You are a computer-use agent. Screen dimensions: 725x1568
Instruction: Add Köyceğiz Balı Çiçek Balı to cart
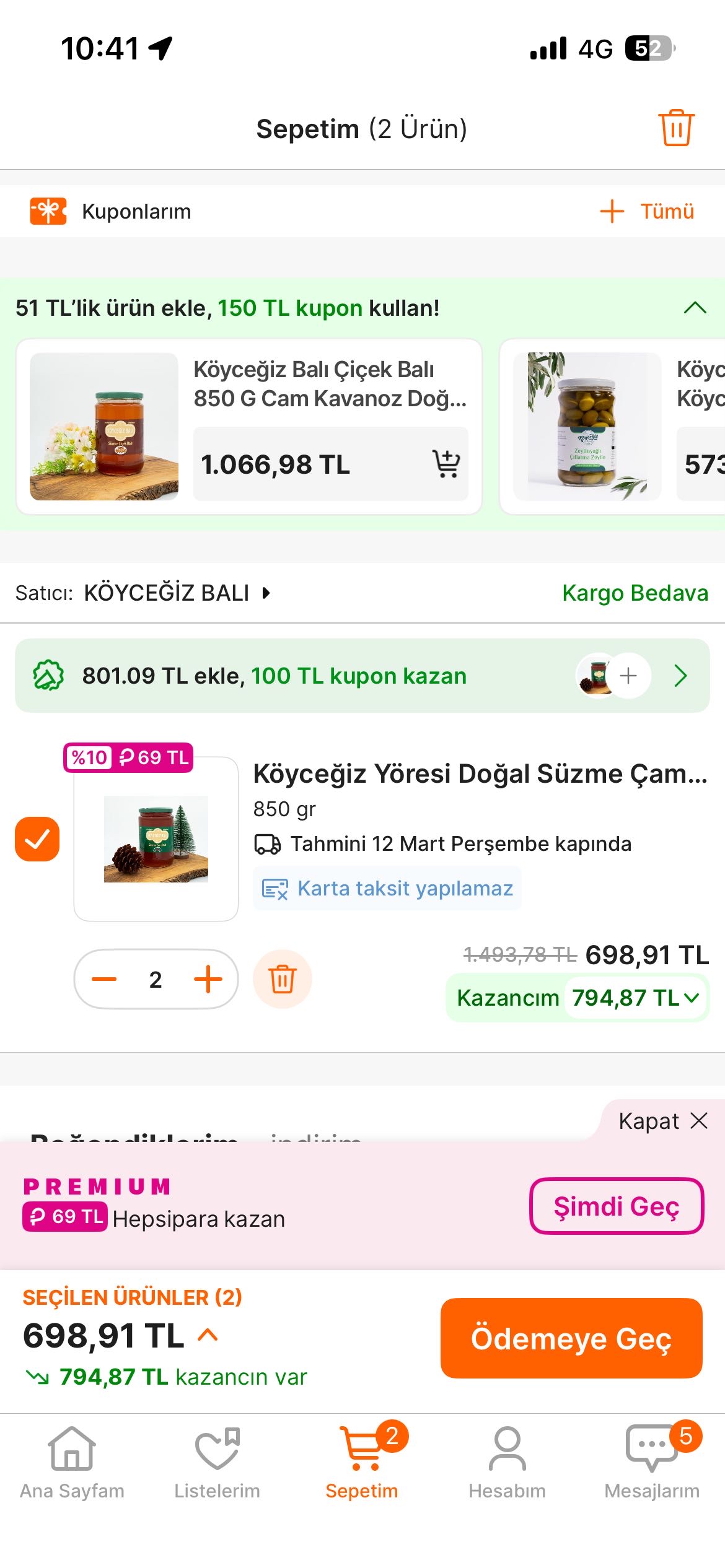tap(446, 464)
